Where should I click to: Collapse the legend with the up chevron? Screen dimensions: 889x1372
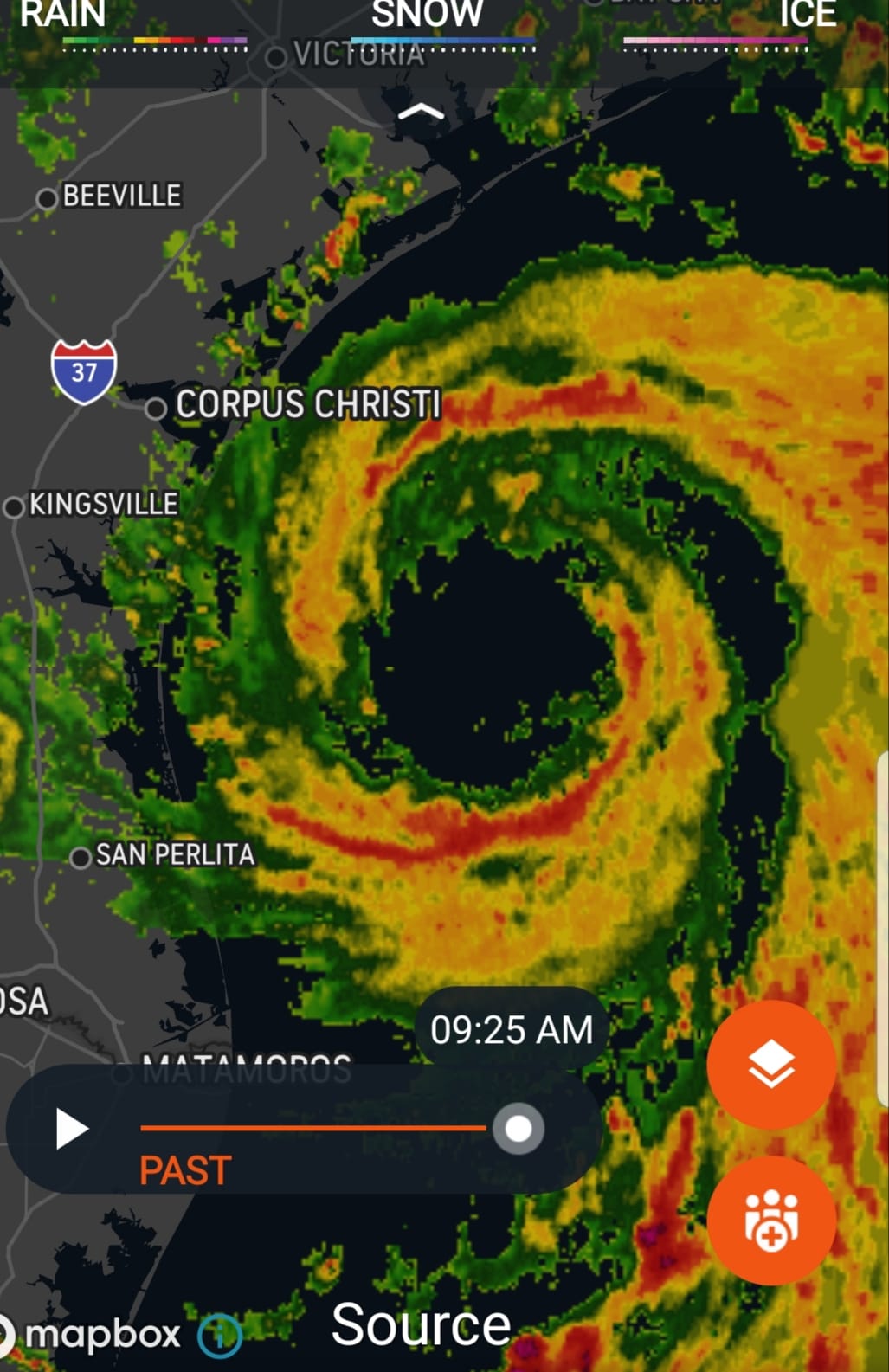tap(420, 113)
